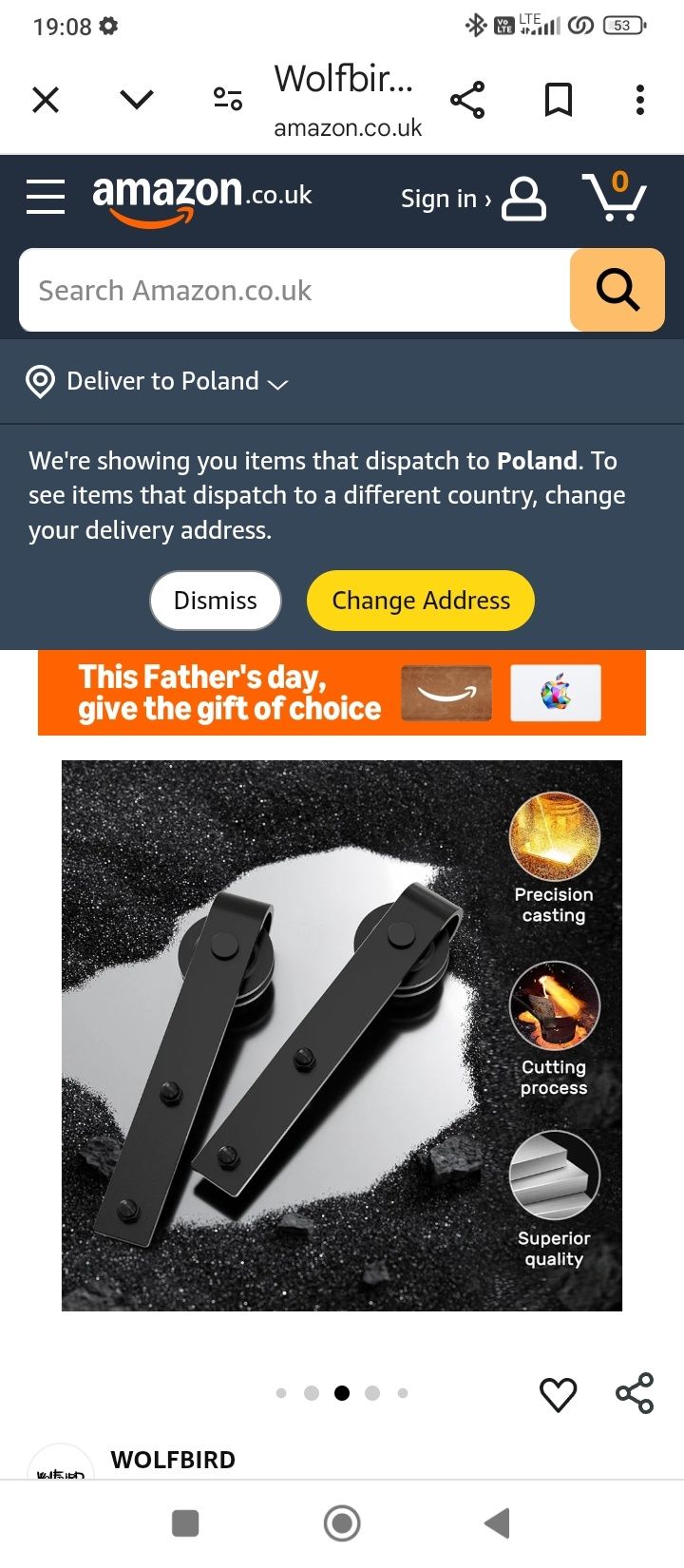Go to the Amazon.co.uk home logo
The width and height of the screenshot is (684, 1568).
pos(201,197)
